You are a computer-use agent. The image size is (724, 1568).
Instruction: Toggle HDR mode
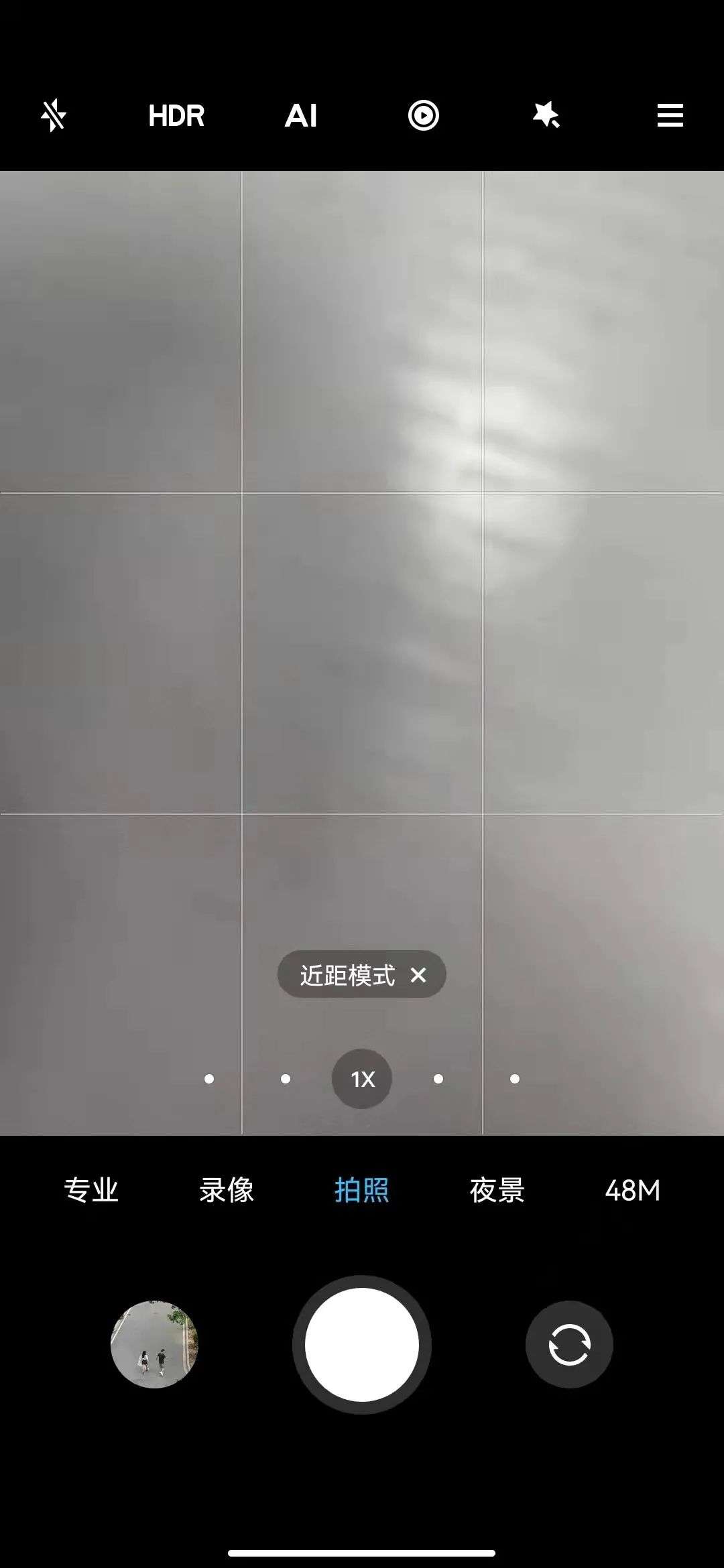point(176,116)
